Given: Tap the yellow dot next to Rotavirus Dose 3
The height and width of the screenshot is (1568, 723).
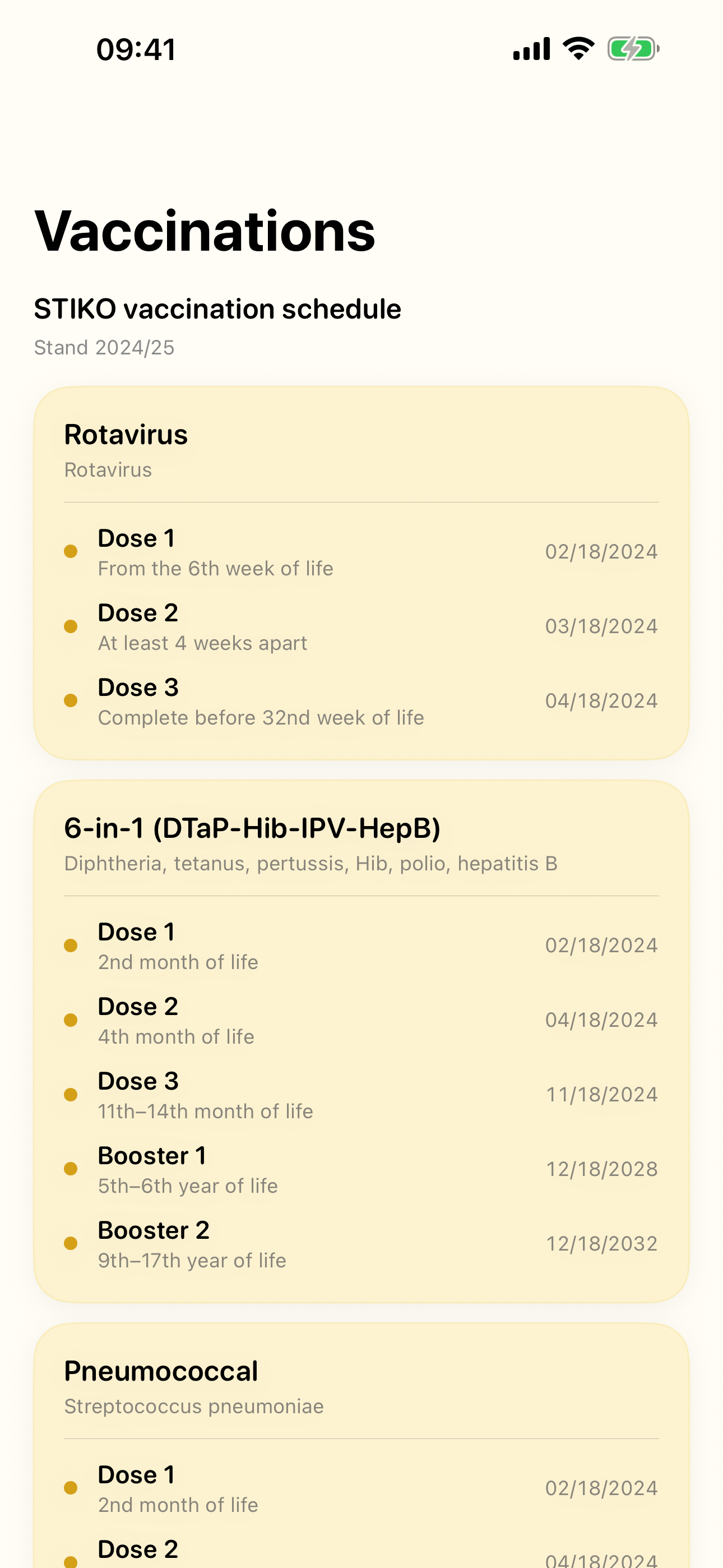Looking at the screenshot, I should pyautogui.click(x=71, y=700).
